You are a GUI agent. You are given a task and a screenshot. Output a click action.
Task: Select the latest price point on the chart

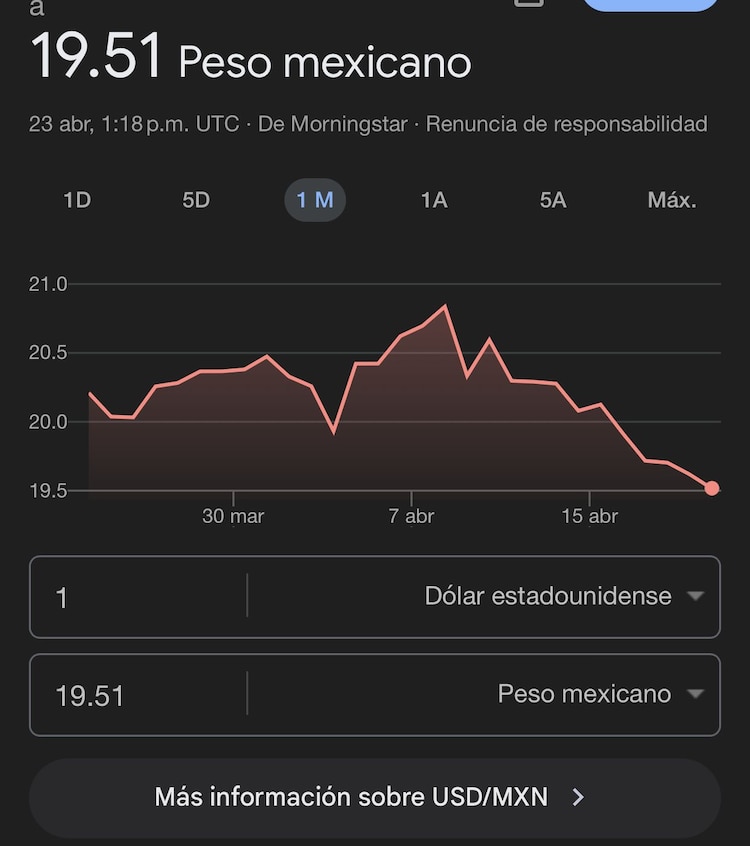(x=712, y=488)
